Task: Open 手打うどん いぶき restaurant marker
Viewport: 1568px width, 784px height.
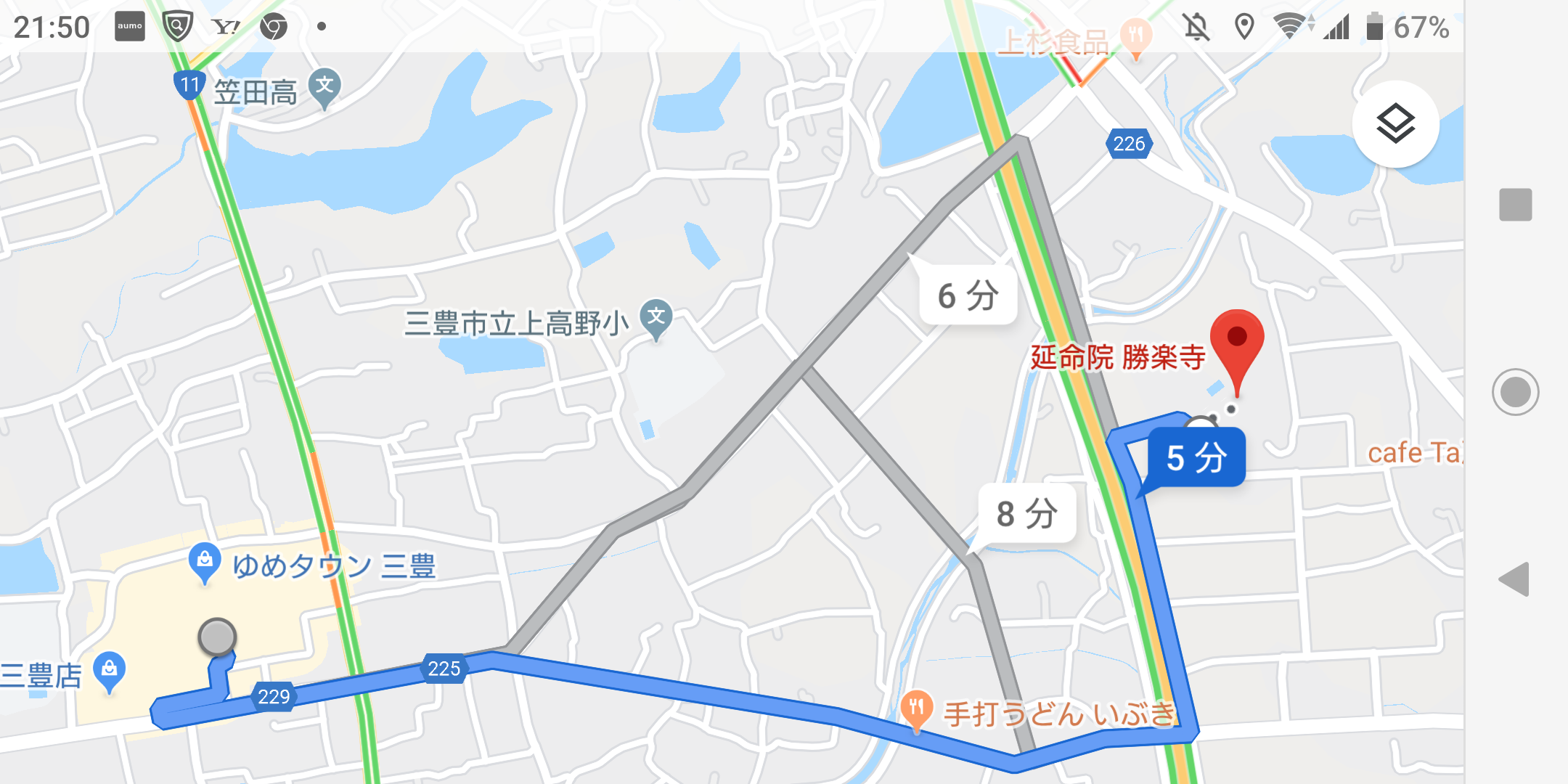Action: click(x=917, y=708)
